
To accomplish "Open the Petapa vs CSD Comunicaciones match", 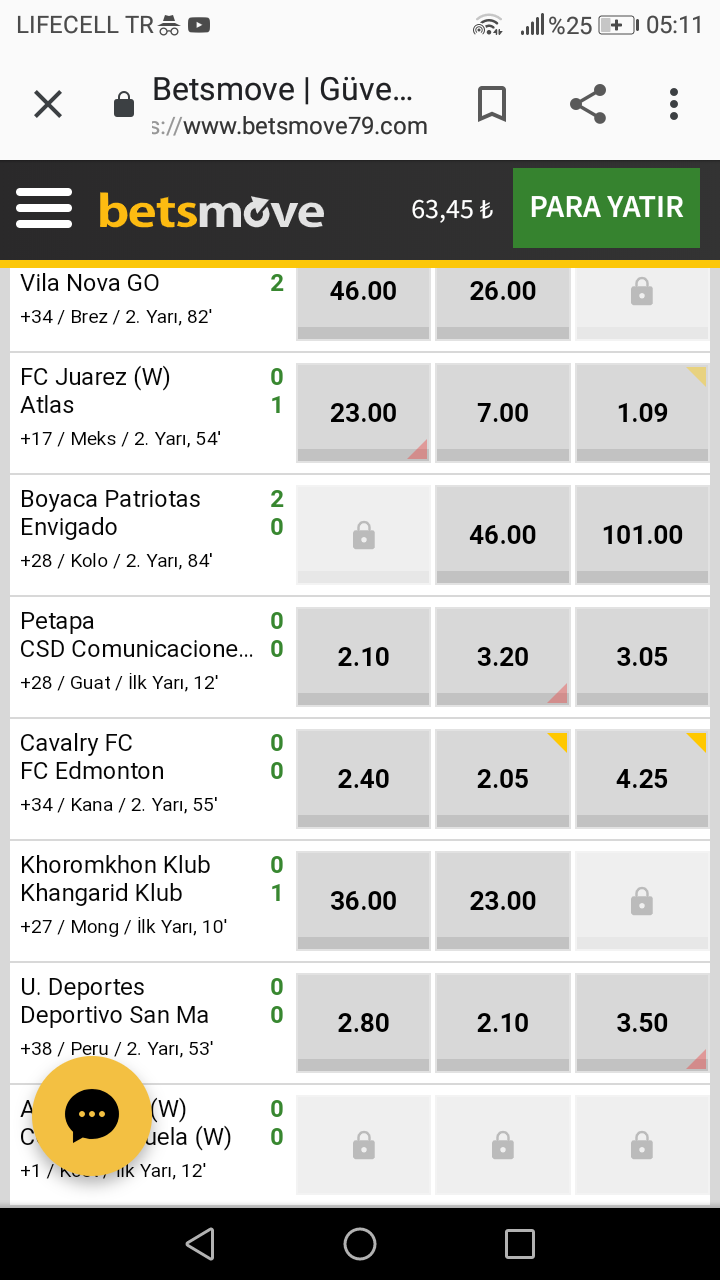I will [x=150, y=657].
